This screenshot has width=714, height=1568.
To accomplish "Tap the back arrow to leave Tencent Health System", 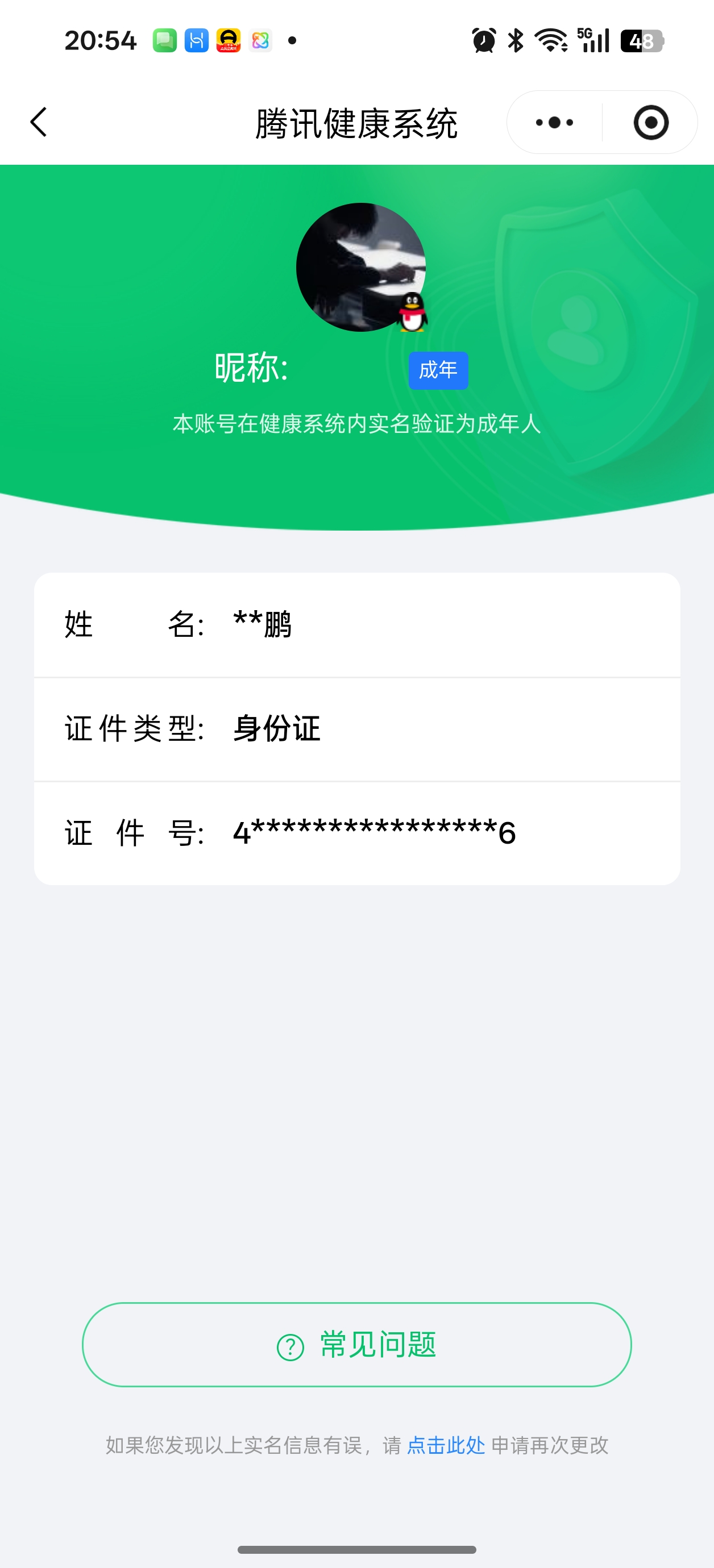I will (x=38, y=122).
